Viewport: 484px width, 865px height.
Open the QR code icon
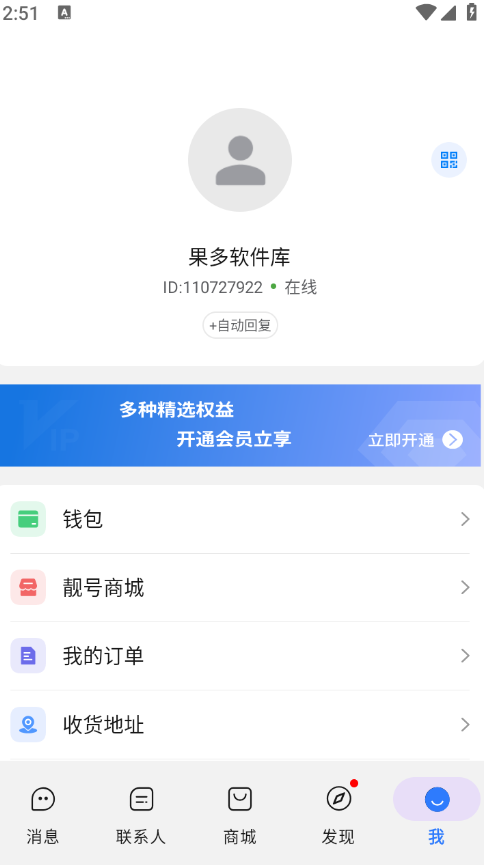click(449, 160)
